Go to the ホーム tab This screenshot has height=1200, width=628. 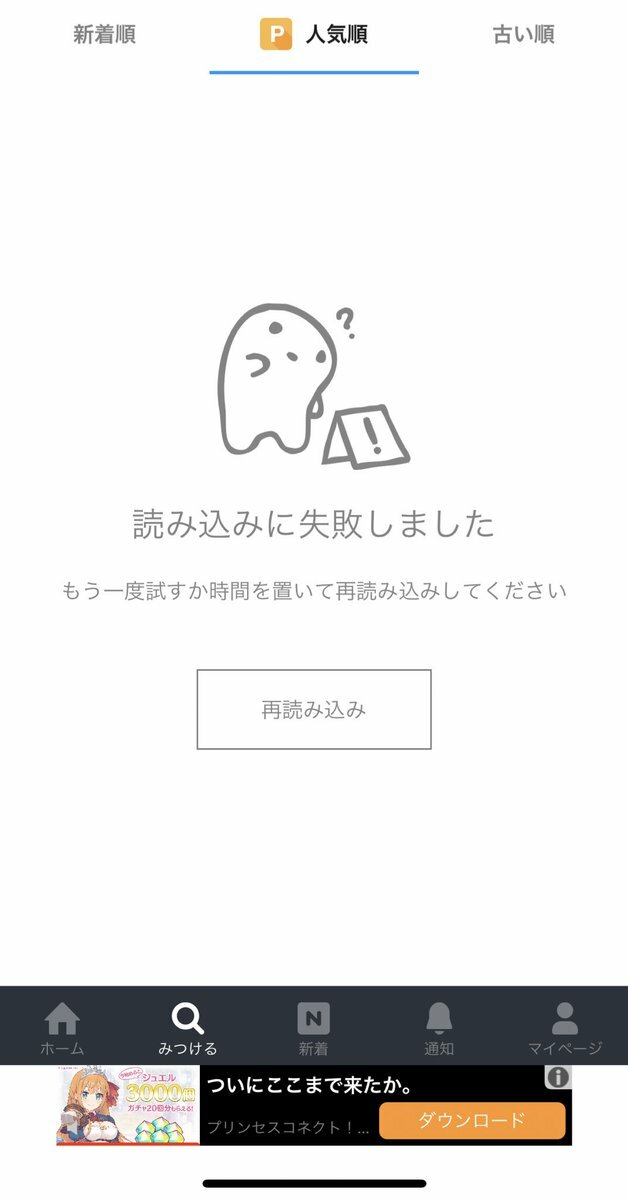tap(62, 1028)
